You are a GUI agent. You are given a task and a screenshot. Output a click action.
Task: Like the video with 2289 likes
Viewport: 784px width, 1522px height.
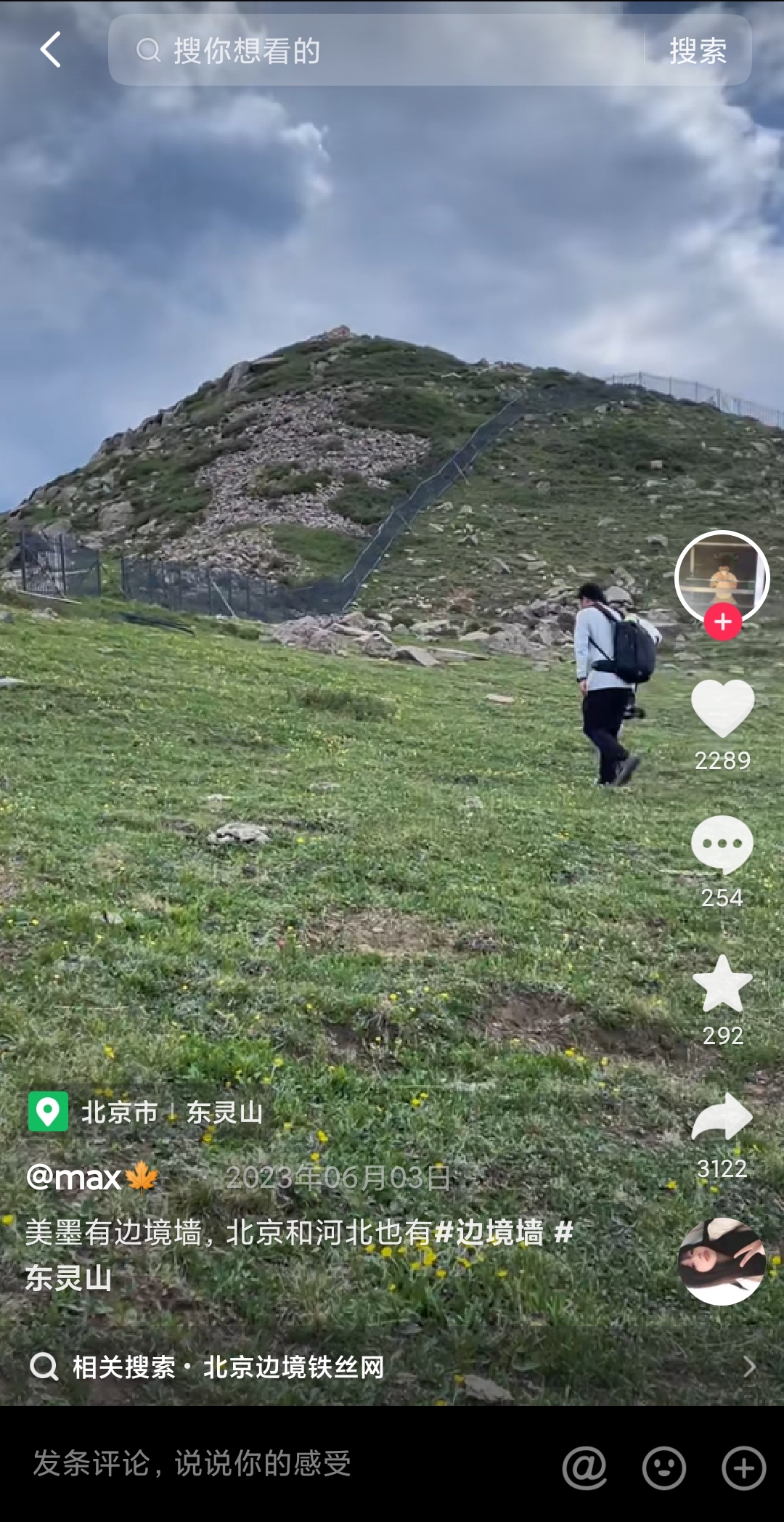722,709
